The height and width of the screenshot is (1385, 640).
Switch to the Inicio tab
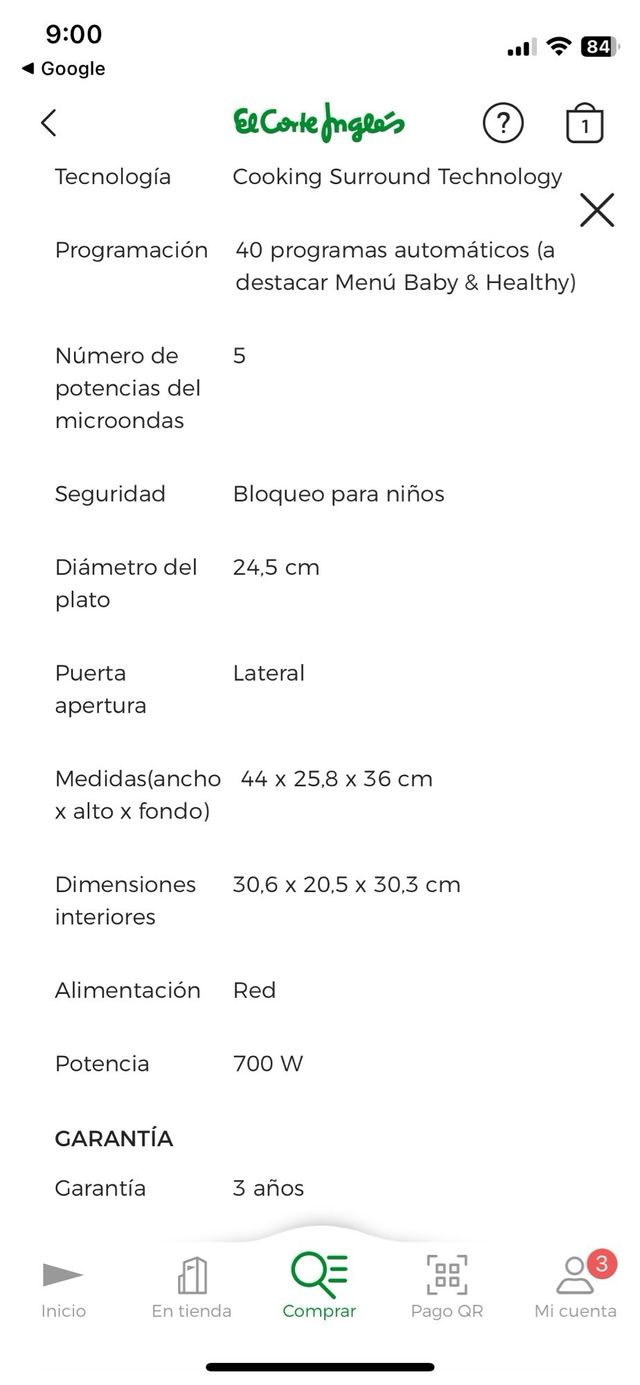pos(63,1288)
